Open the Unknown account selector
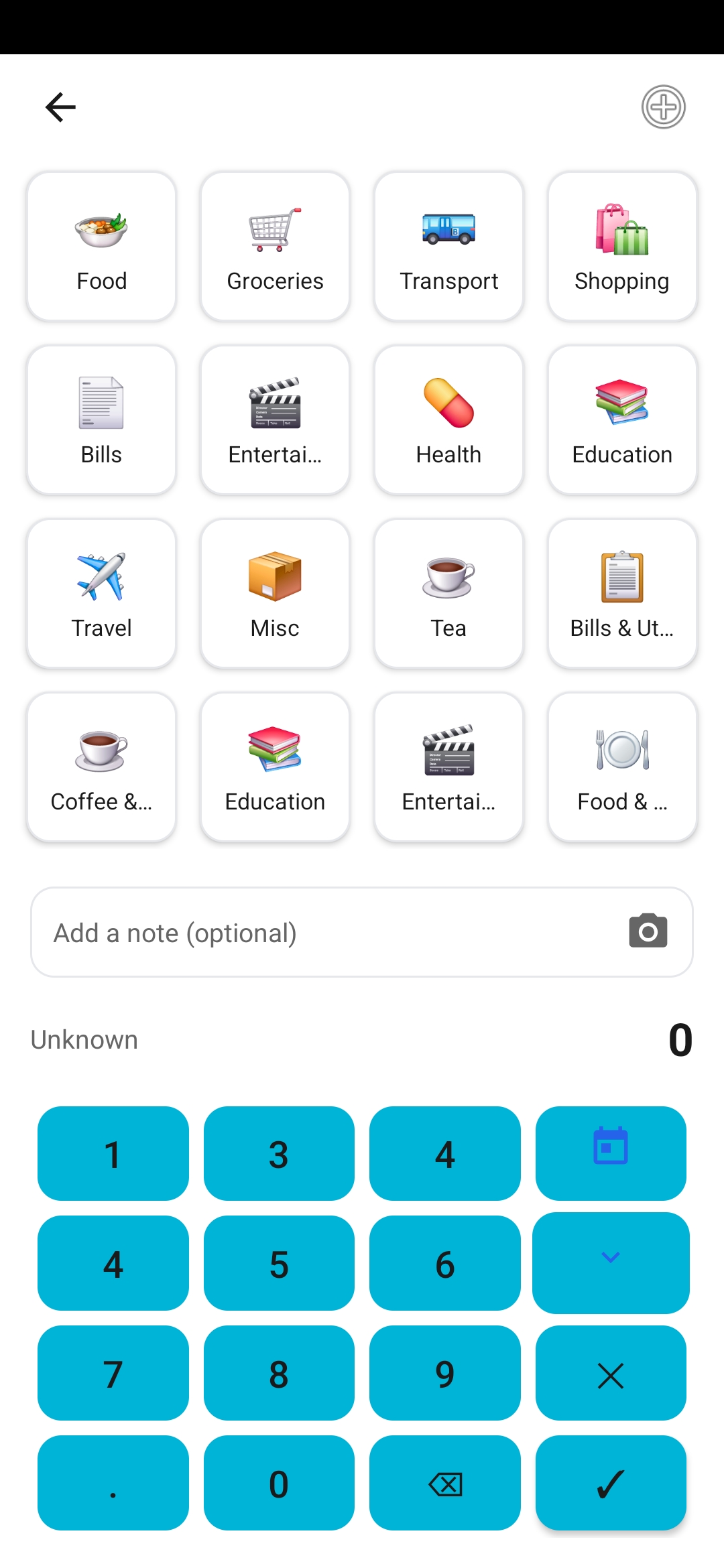Image resolution: width=724 pixels, height=1568 pixels. pyautogui.click(x=83, y=1039)
